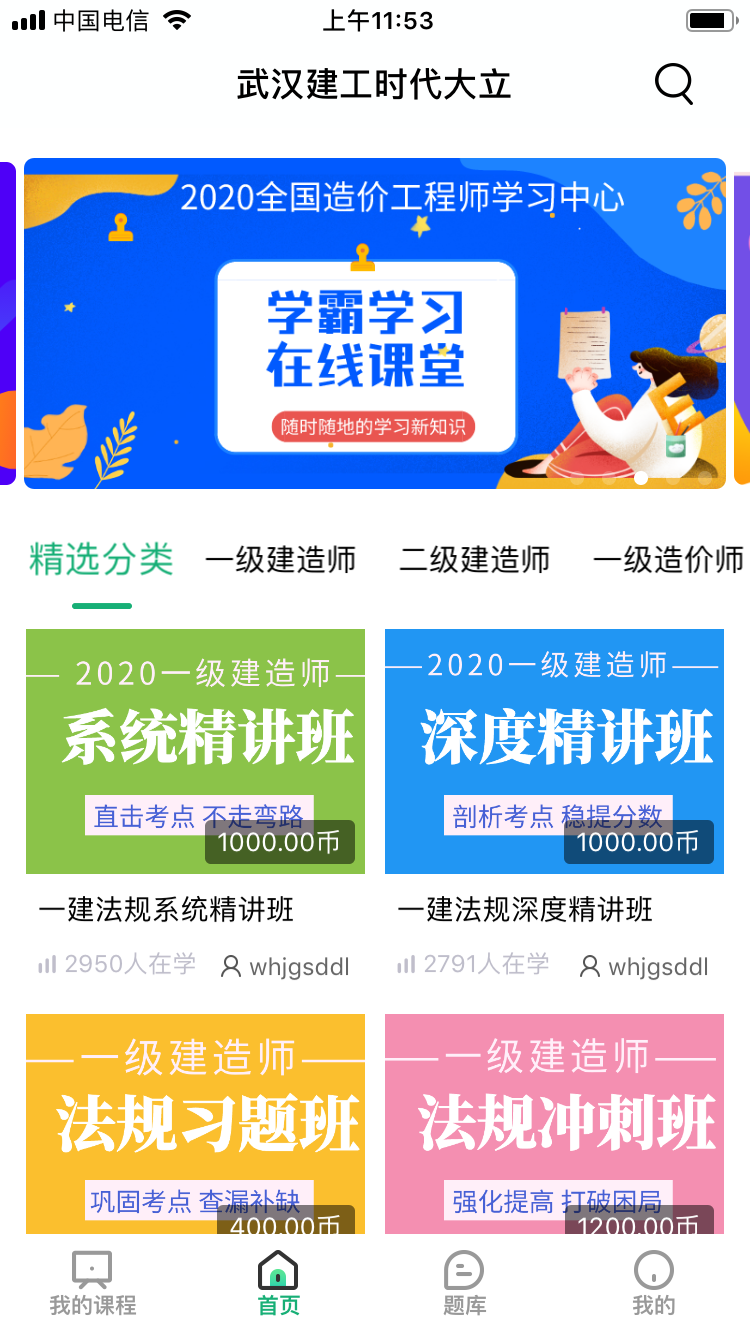Image resolution: width=750 pixels, height=1334 pixels.
Task: Open the 法规冲刺班 course card
Action: point(554,1124)
